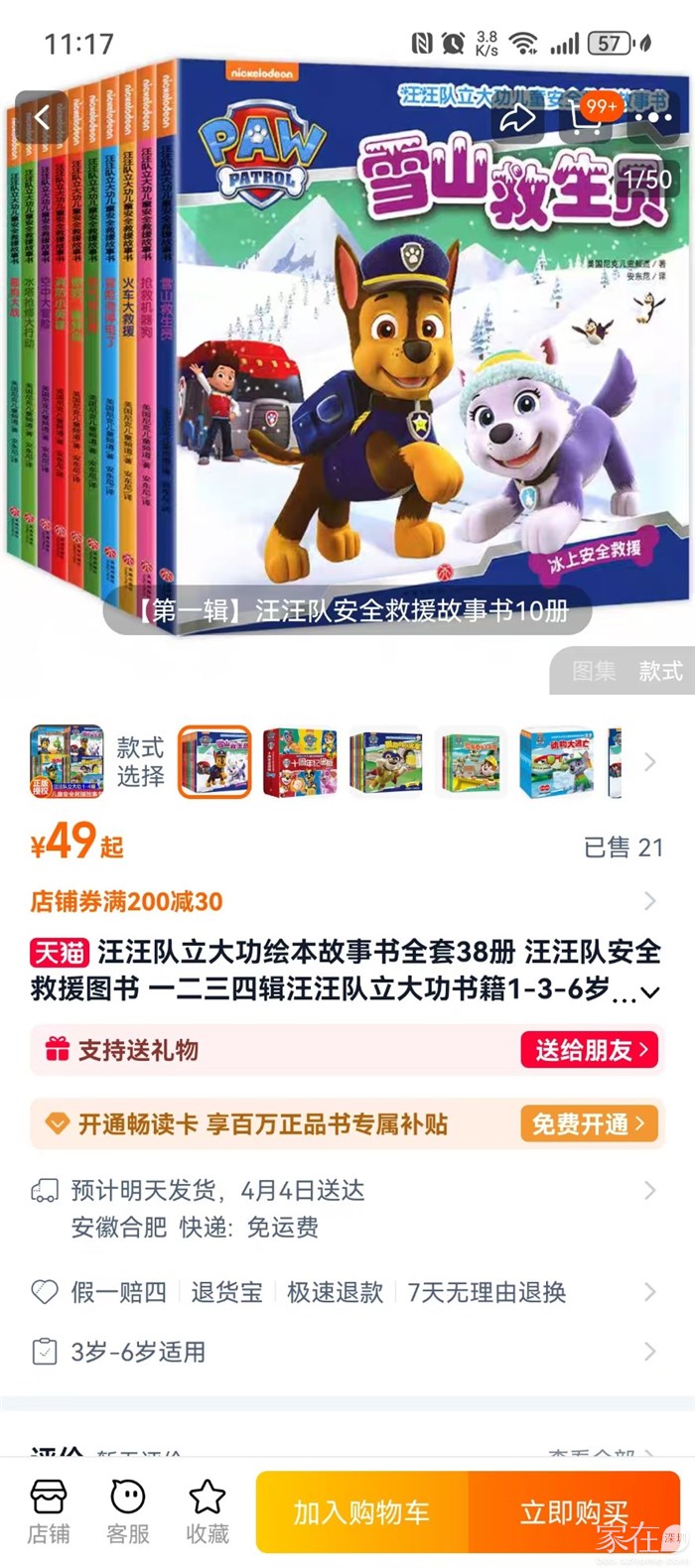Image resolution: width=695 pixels, height=1568 pixels.
Task: Tap 加入购物车 to add to cart
Action: tap(361, 1512)
